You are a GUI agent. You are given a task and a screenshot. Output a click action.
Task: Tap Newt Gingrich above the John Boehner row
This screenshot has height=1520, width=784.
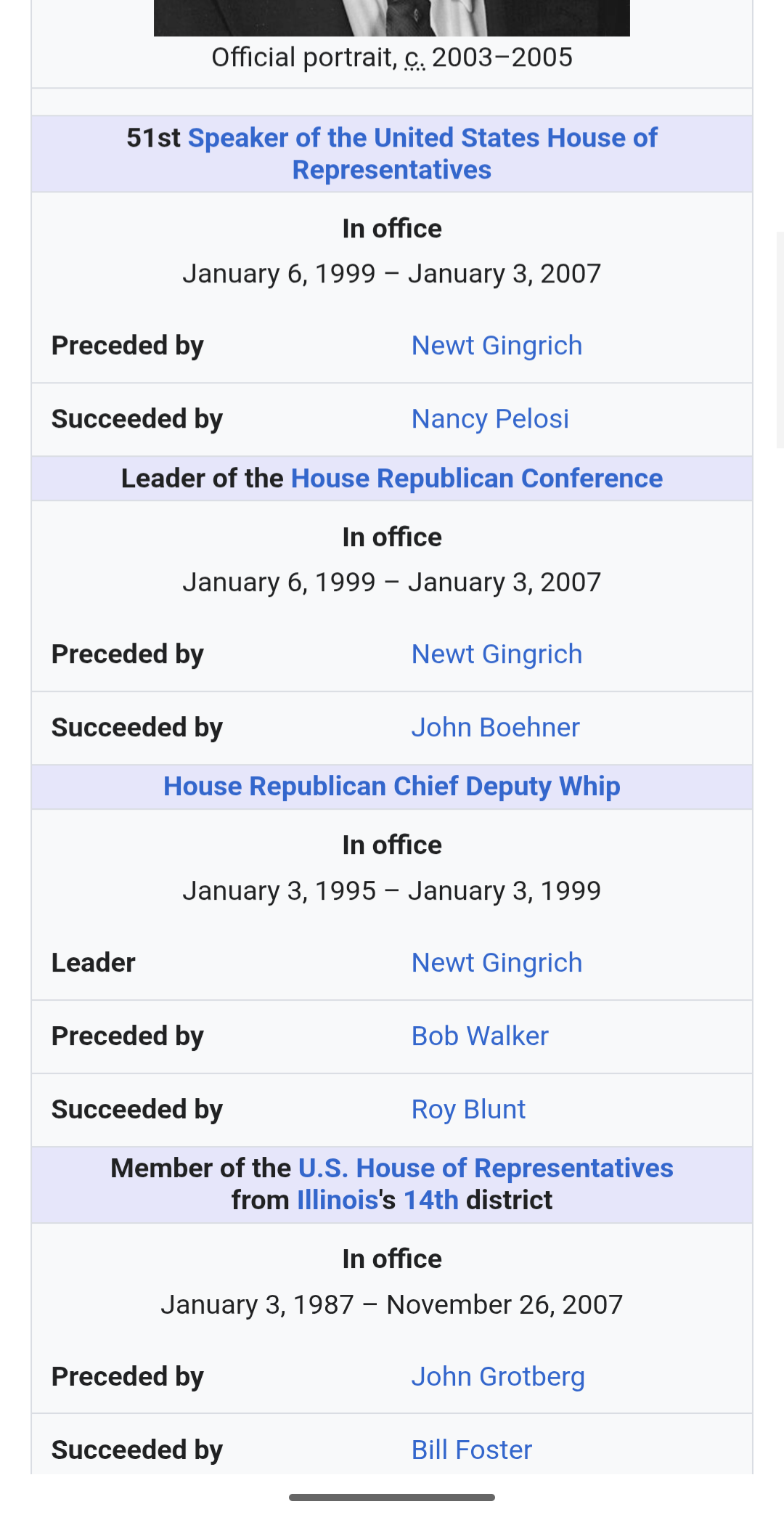click(x=497, y=654)
